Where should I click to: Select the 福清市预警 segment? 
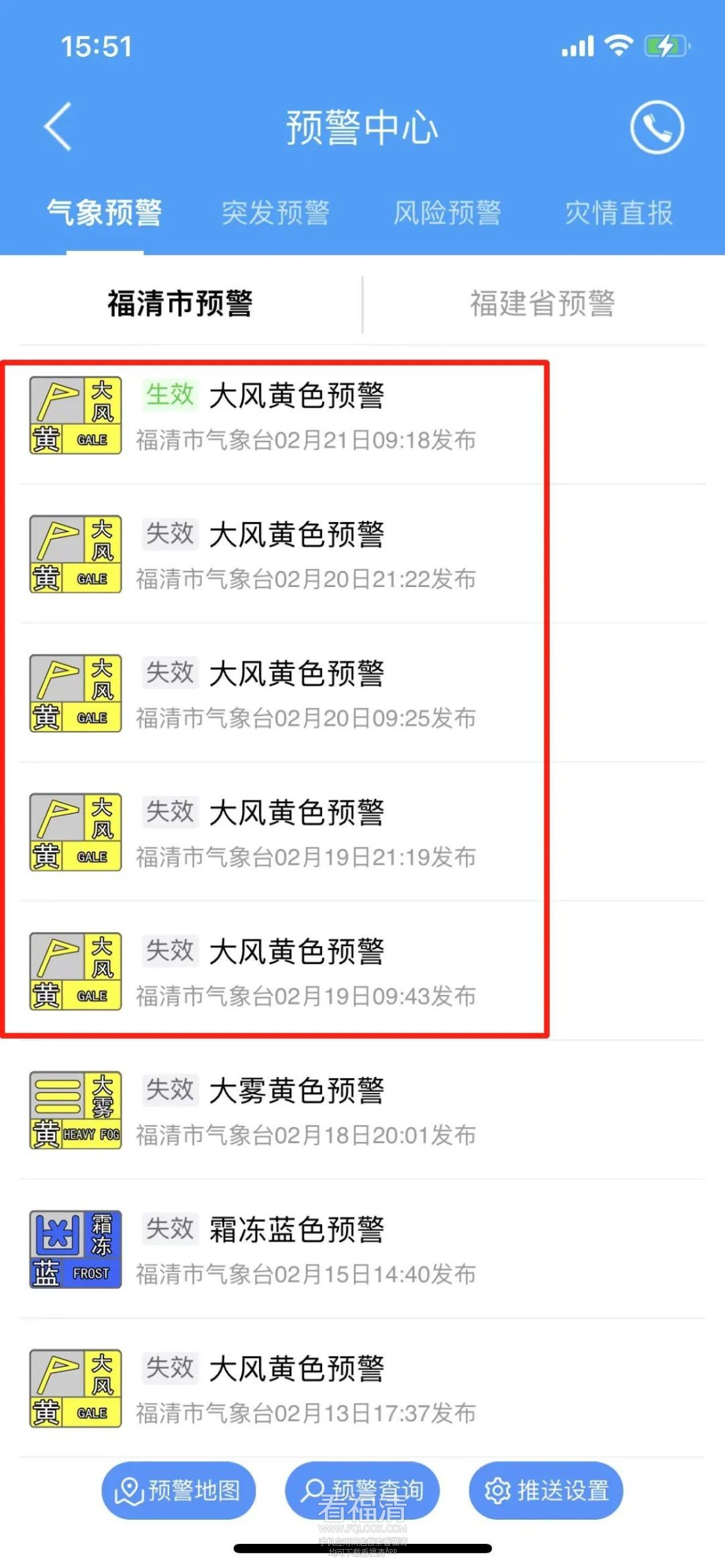point(180,303)
